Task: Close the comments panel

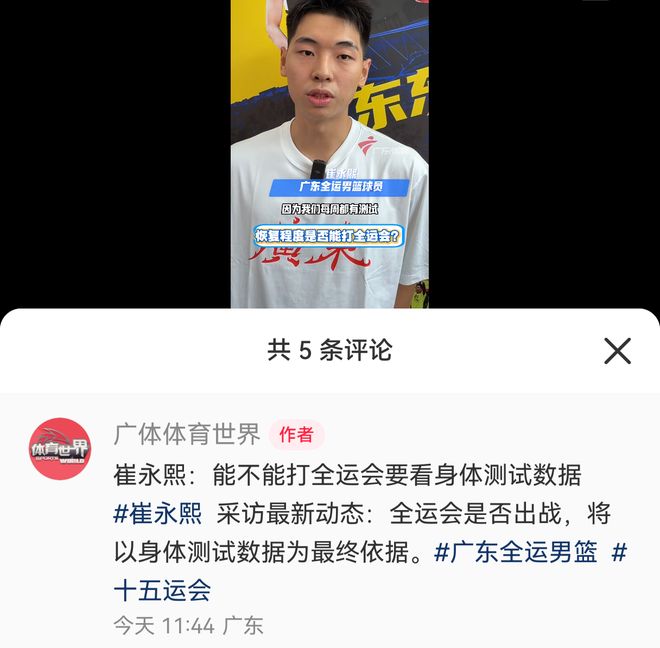Action: [x=617, y=351]
